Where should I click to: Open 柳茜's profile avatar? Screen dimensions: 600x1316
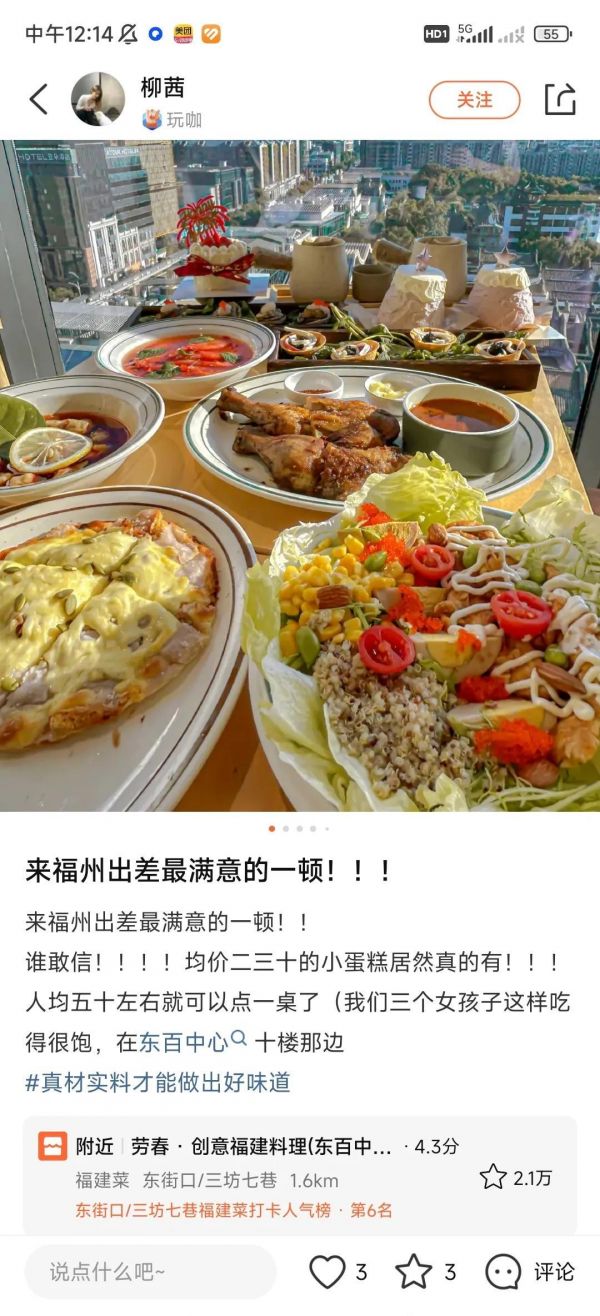pos(98,99)
